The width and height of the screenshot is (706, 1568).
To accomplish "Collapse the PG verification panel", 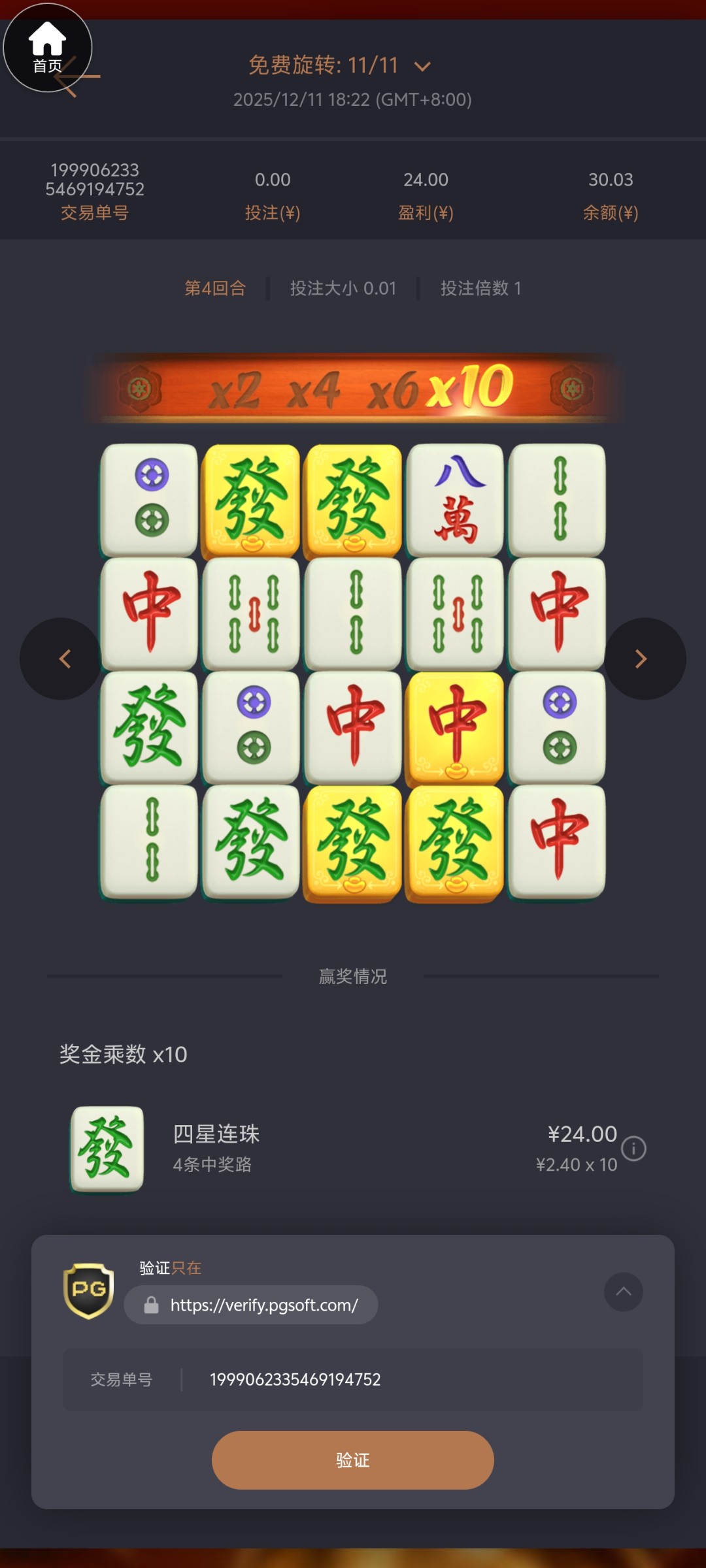I will pos(623,1292).
